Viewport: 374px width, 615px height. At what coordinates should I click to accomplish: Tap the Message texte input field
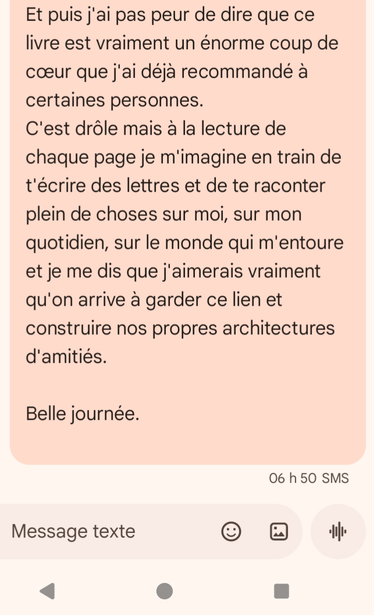click(x=110, y=531)
